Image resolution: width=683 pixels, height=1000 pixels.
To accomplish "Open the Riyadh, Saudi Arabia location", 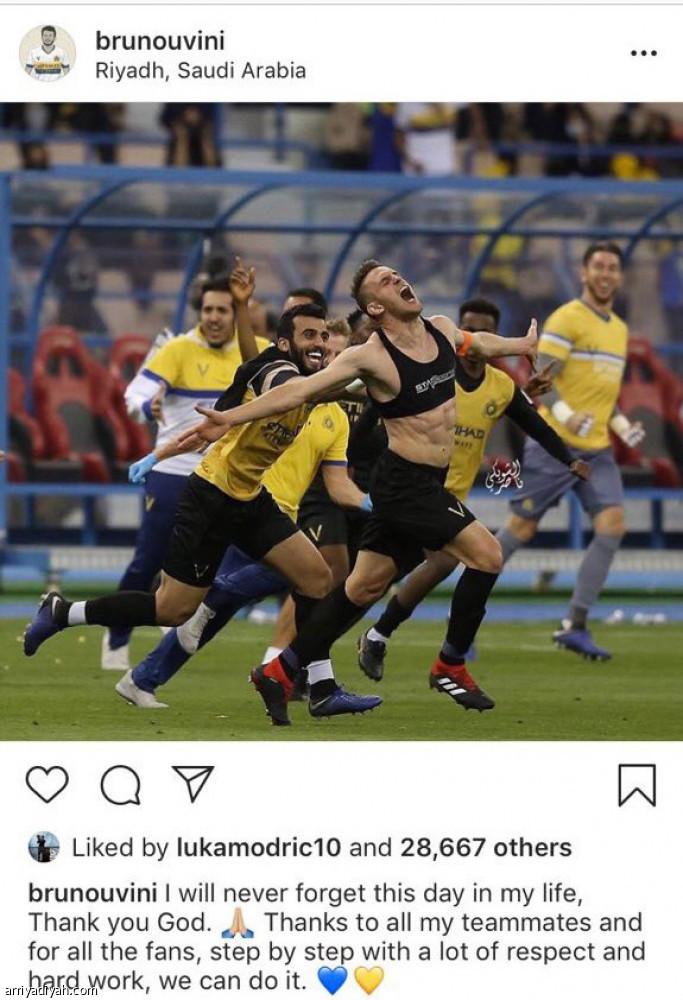I will pyautogui.click(x=200, y=71).
